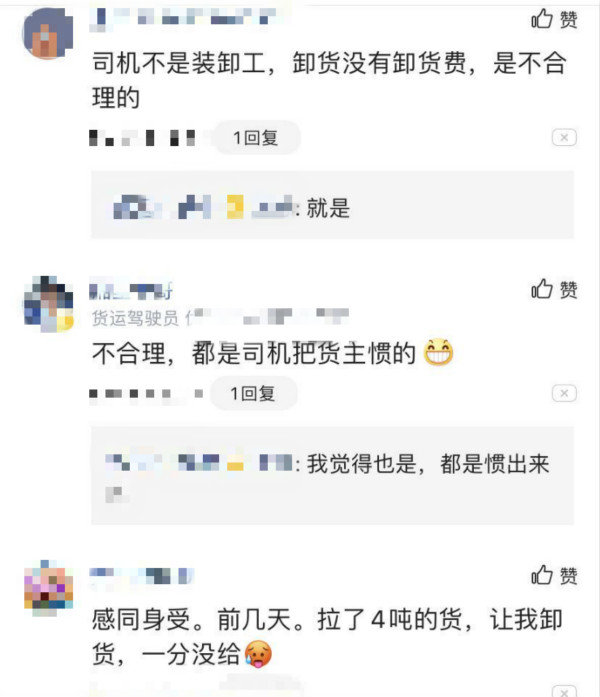Open the 1回复 under the '都是司机把货主惯的' comment
The image size is (600, 697).
click(253, 393)
